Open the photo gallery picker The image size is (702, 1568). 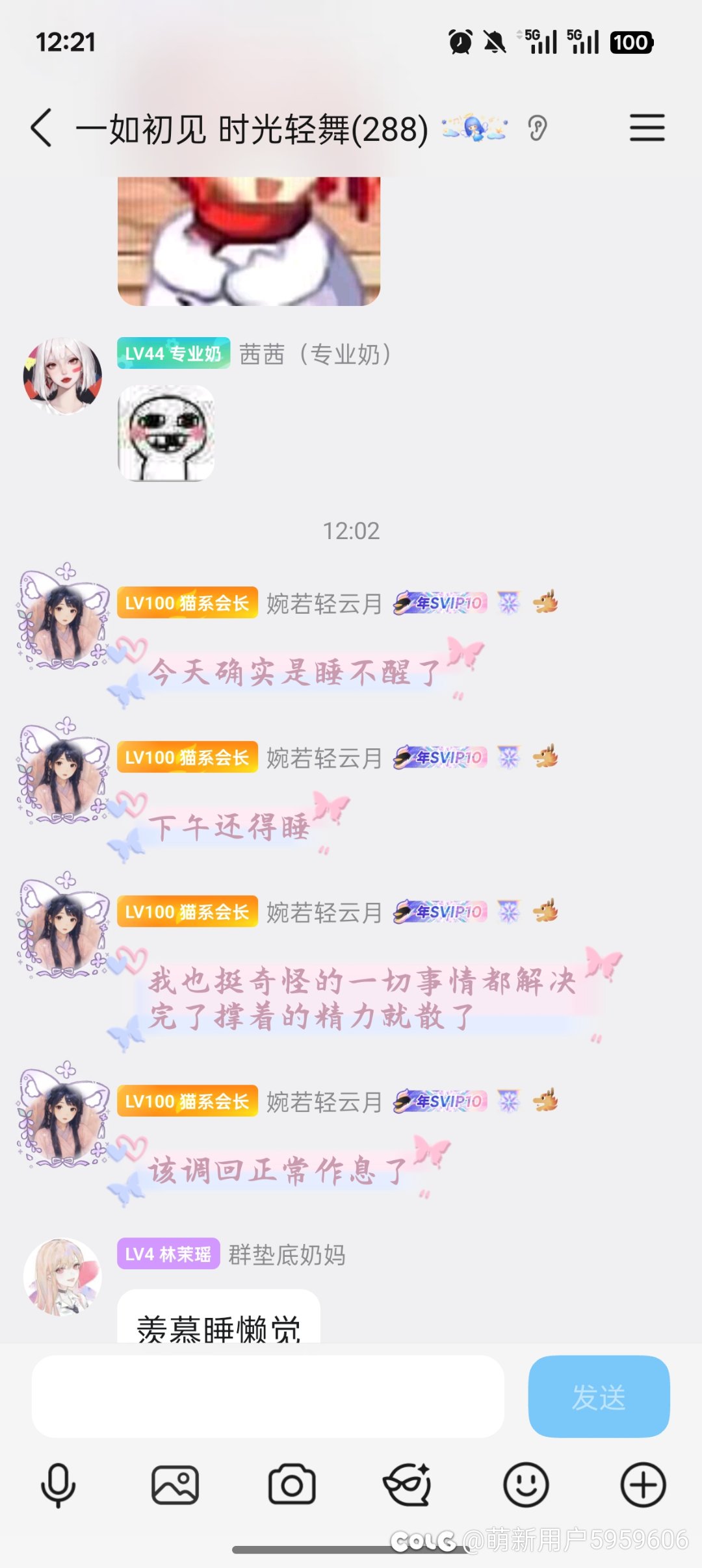tap(175, 1485)
